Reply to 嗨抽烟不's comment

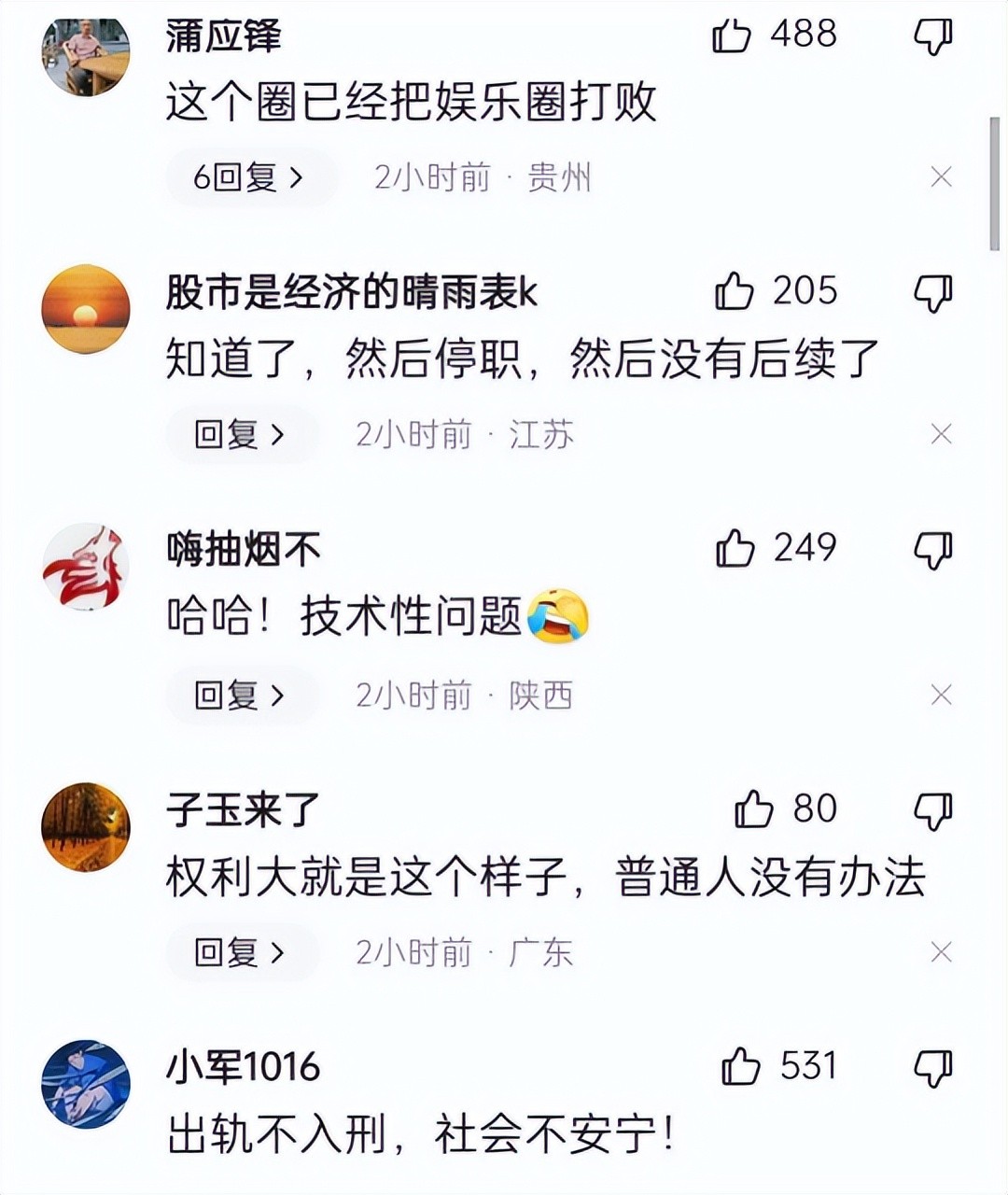240,695
